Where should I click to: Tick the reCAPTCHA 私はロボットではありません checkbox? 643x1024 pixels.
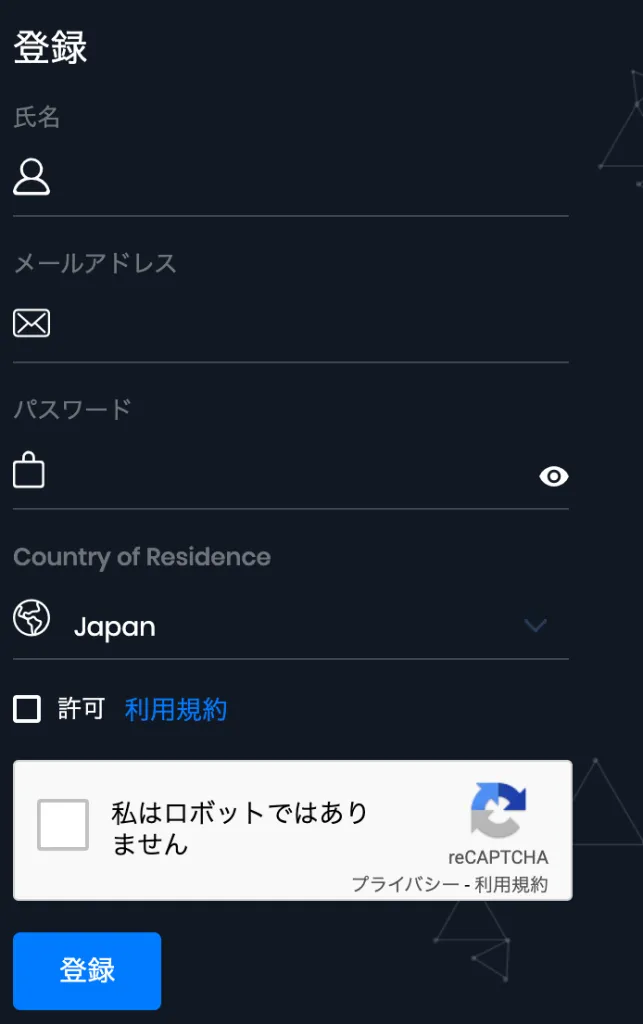coord(63,825)
